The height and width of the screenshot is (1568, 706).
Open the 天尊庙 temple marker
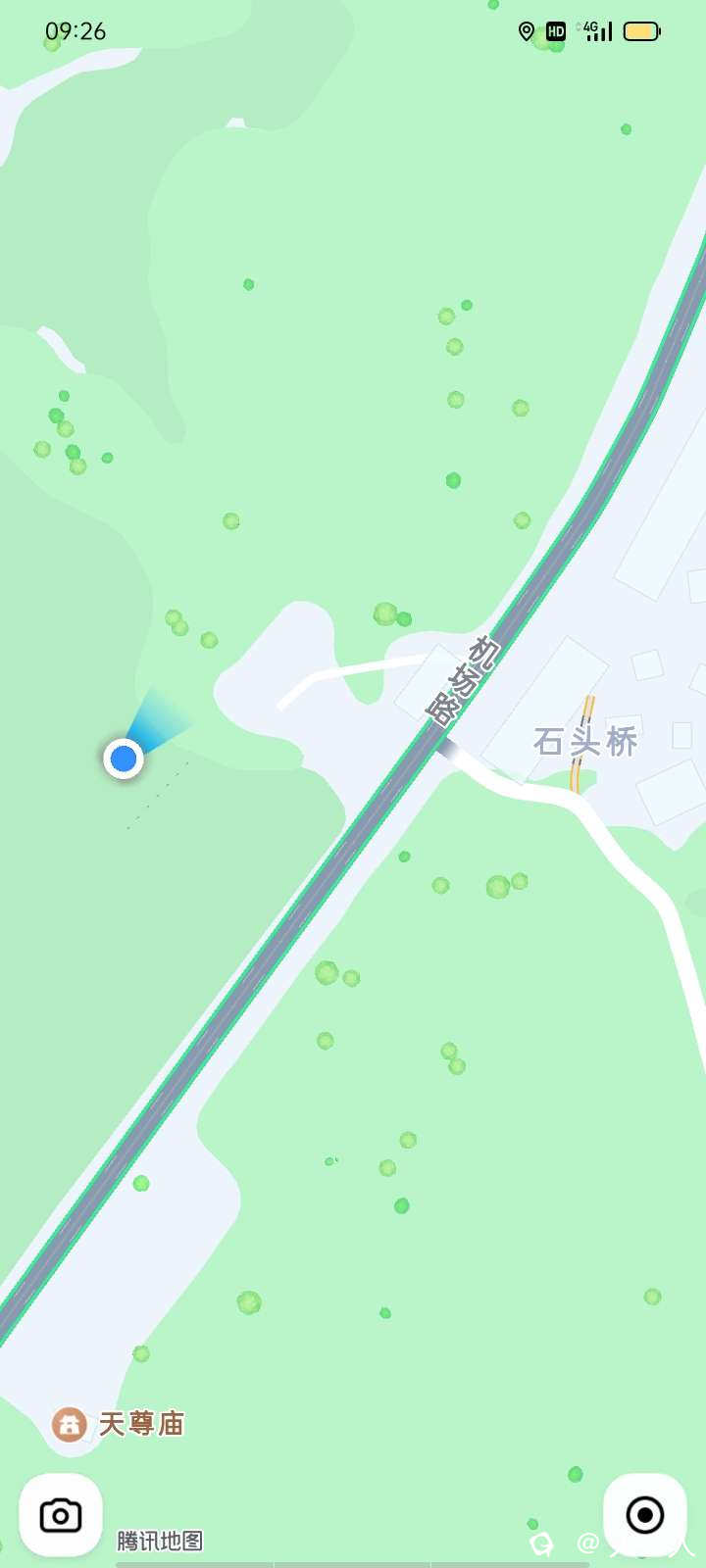point(70,1424)
